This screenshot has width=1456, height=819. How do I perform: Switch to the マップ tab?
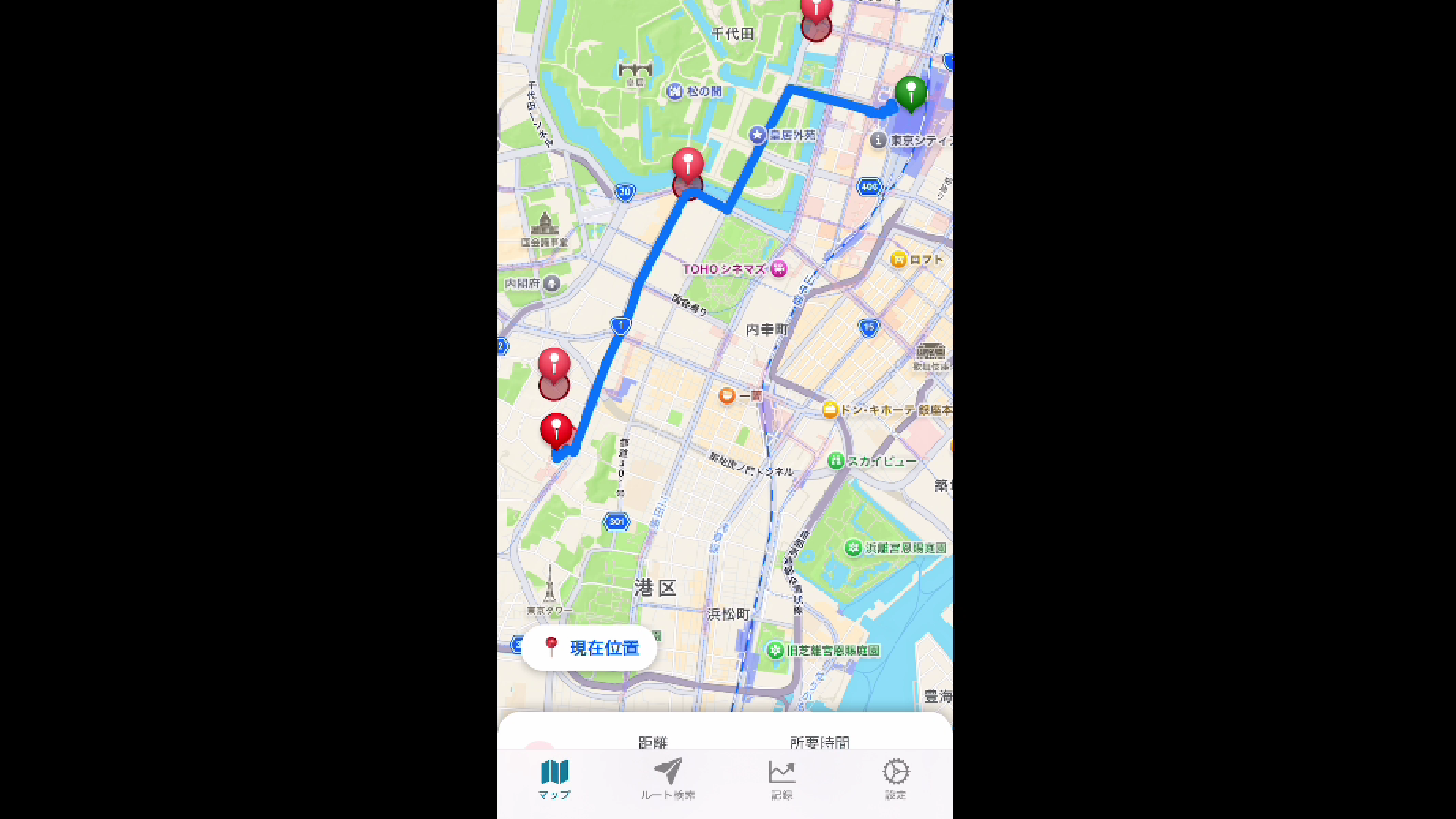point(553,779)
